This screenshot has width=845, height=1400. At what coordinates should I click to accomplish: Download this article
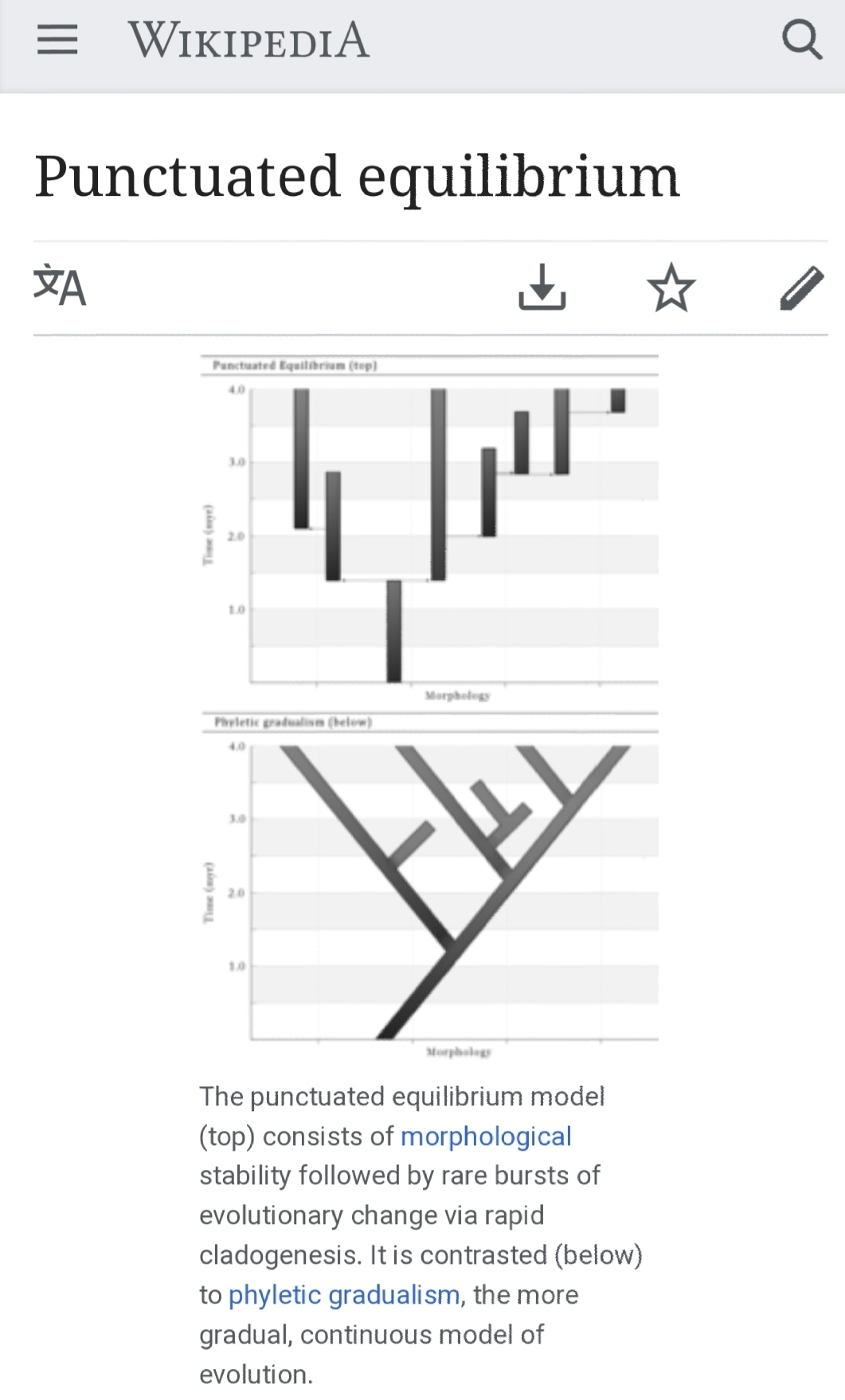coord(542,287)
